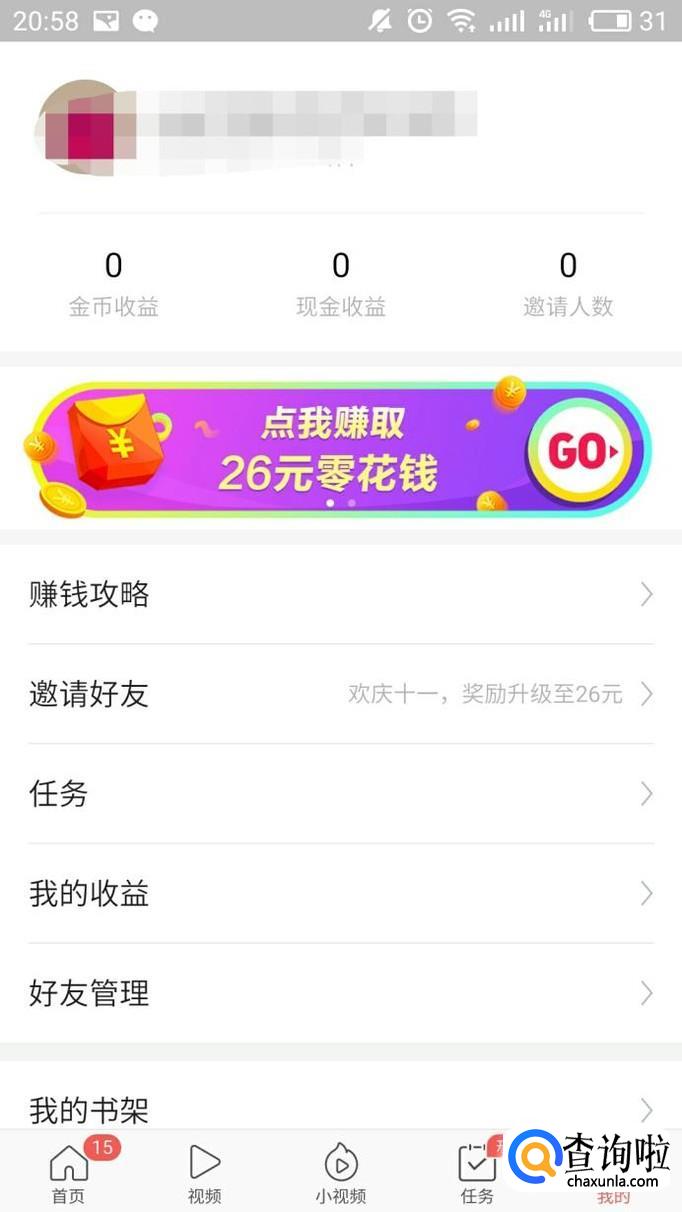Switch to the 任务 bottom tab
The image size is (682, 1212).
tap(477, 1174)
